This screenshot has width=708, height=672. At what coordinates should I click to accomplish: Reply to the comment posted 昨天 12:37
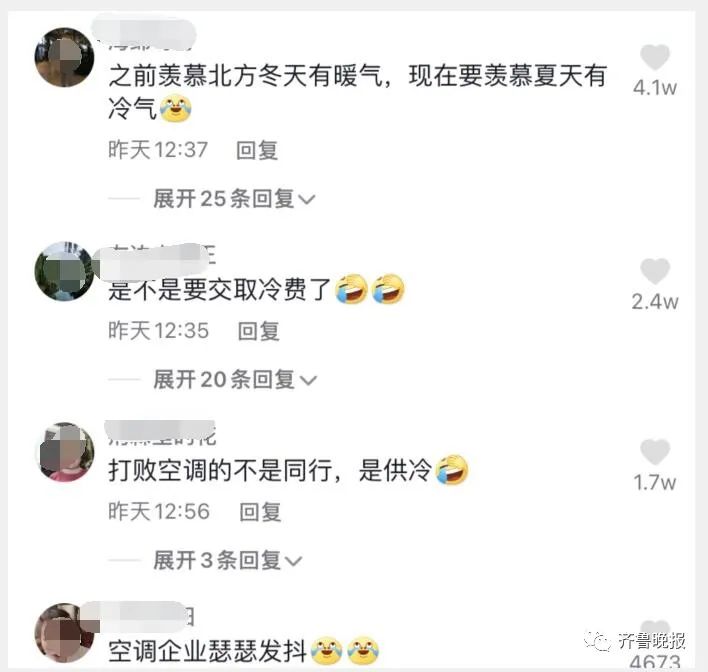click(257, 150)
